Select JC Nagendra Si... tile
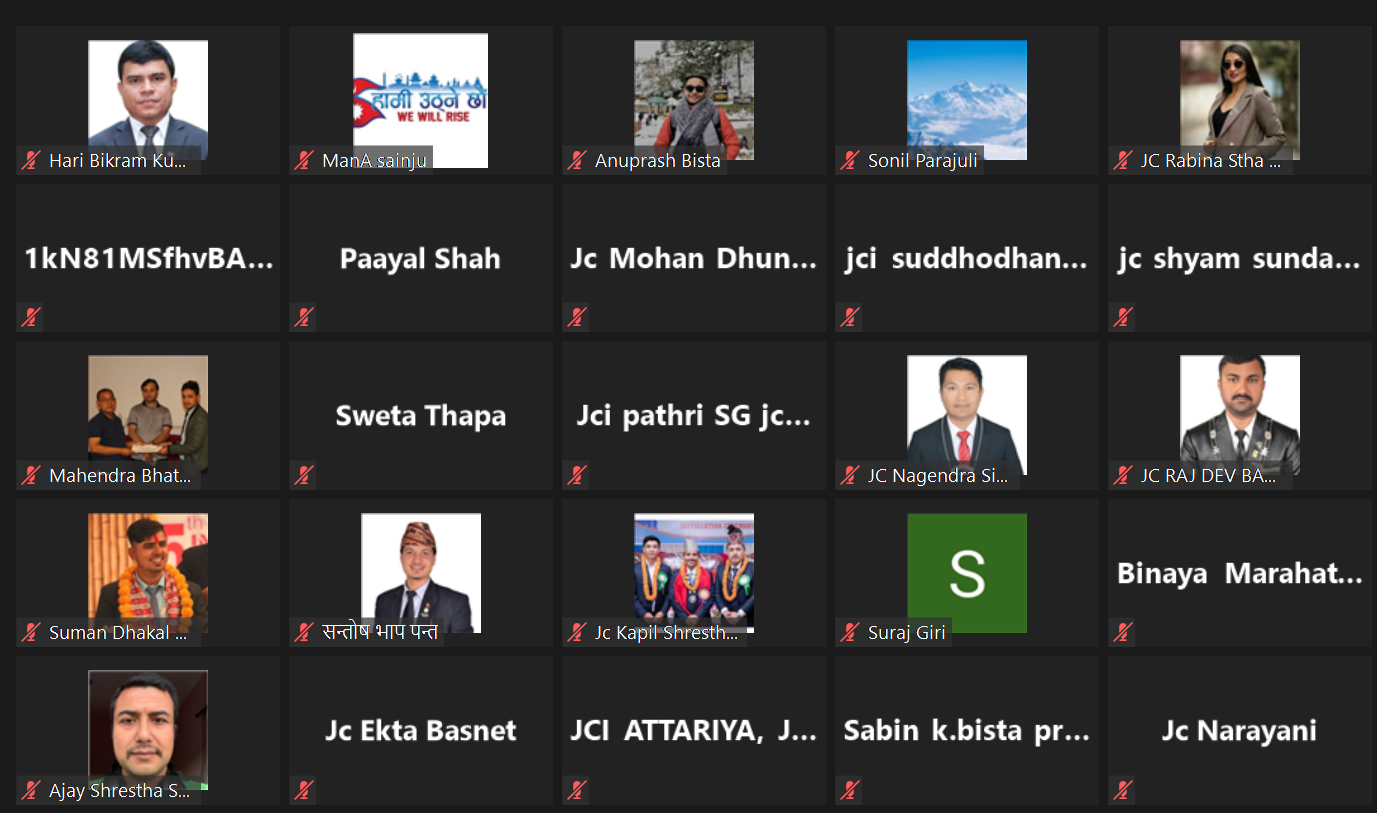 [967, 415]
